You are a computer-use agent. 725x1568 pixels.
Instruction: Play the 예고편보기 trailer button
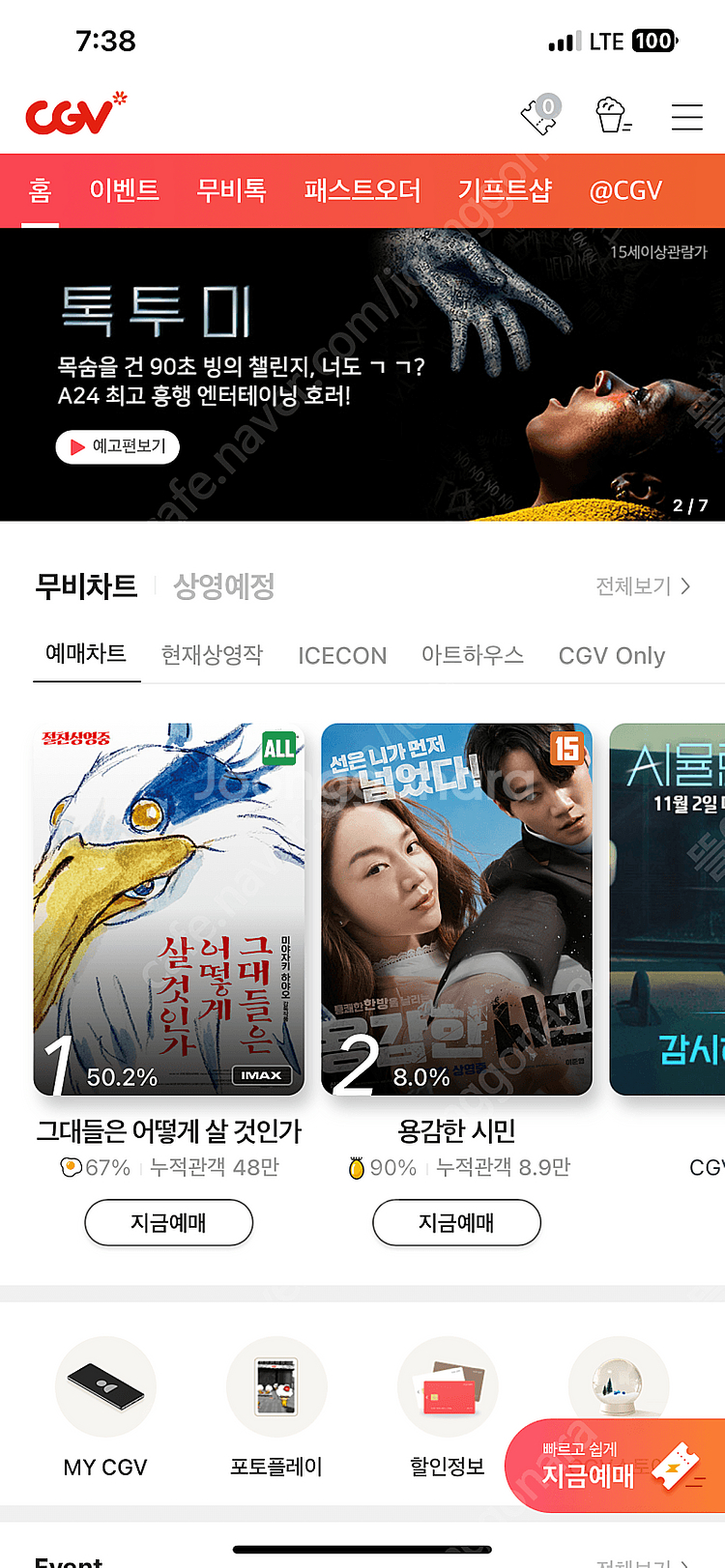(117, 447)
